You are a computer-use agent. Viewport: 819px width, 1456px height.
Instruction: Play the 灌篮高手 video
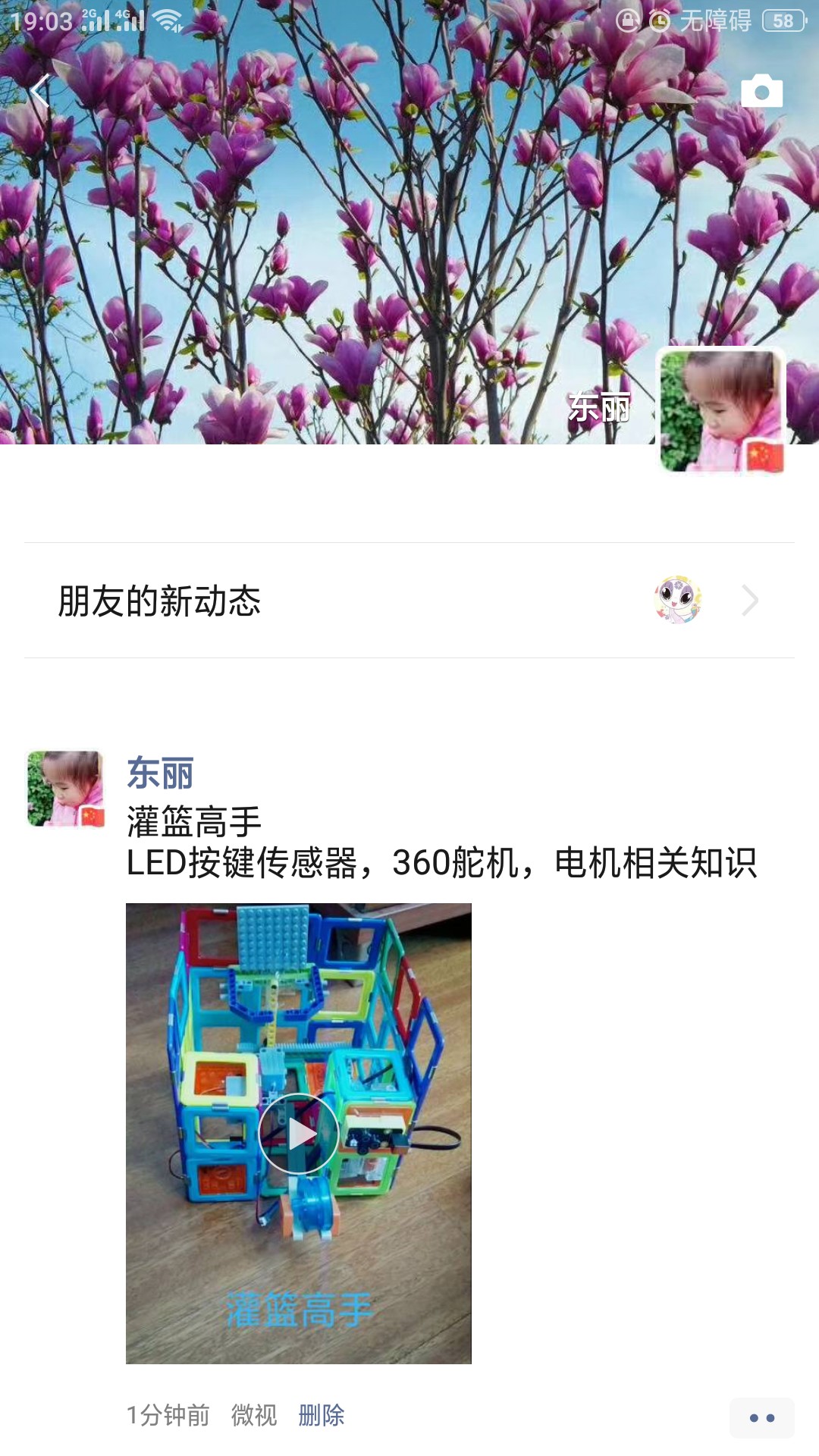[x=298, y=1134]
